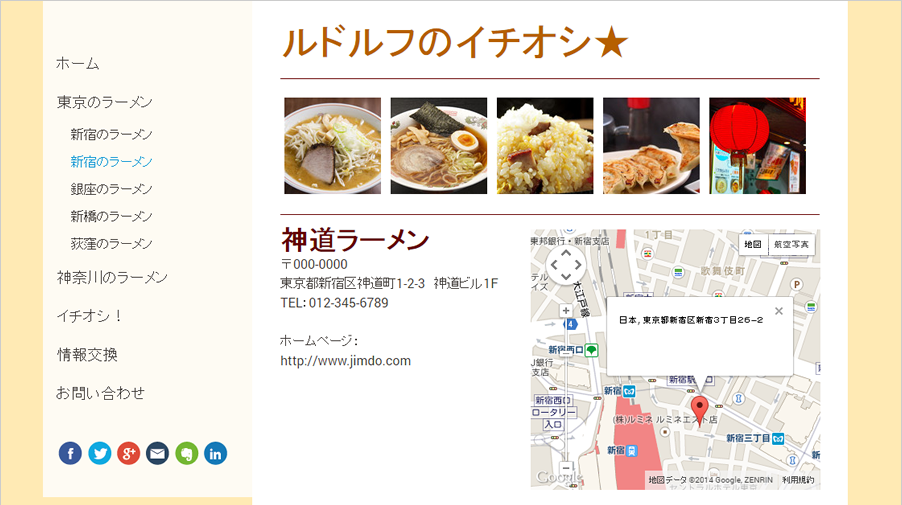Switch the map to 航空写真 view
The width and height of the screenshot is (902, 505).
click(x=792, y=244)
